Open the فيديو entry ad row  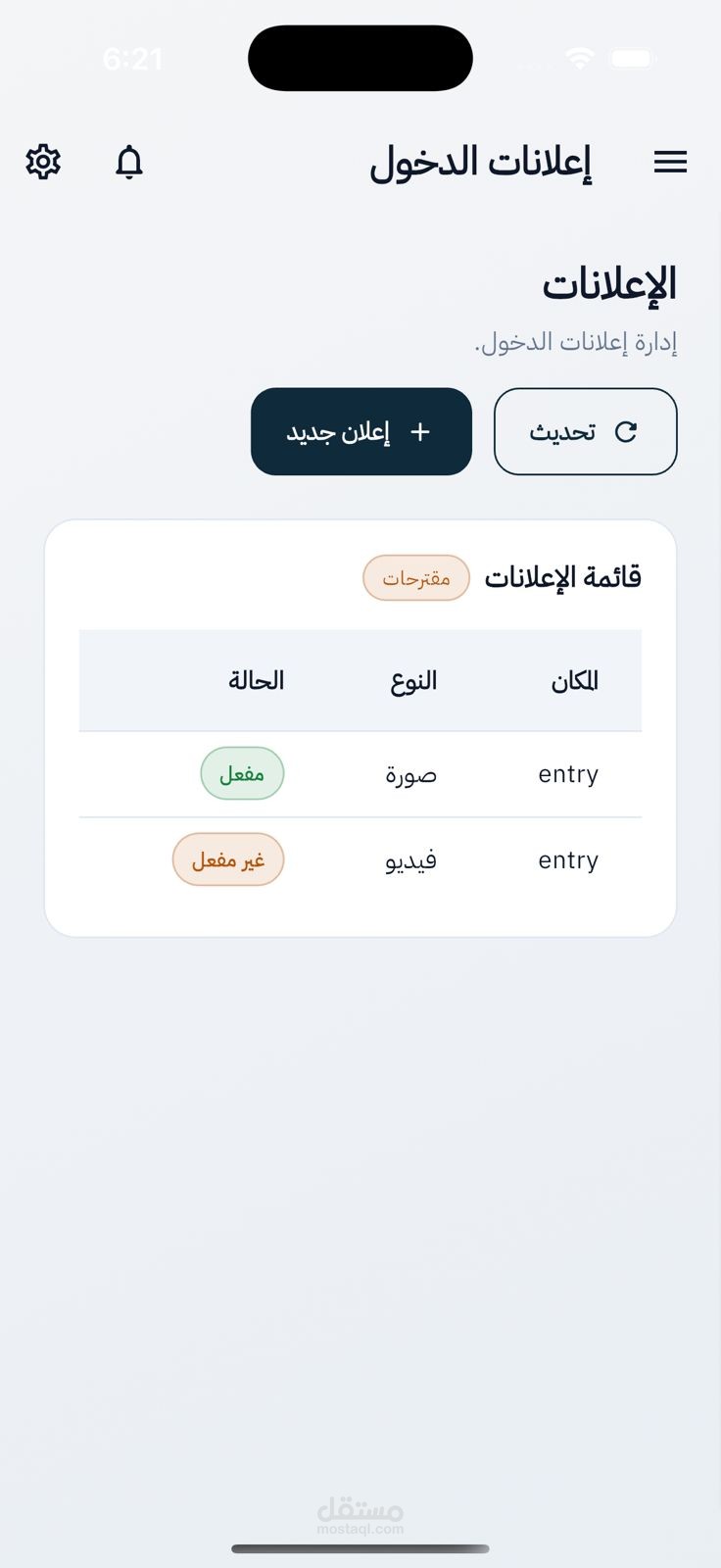pyautogui.click(x=411, y=860)
